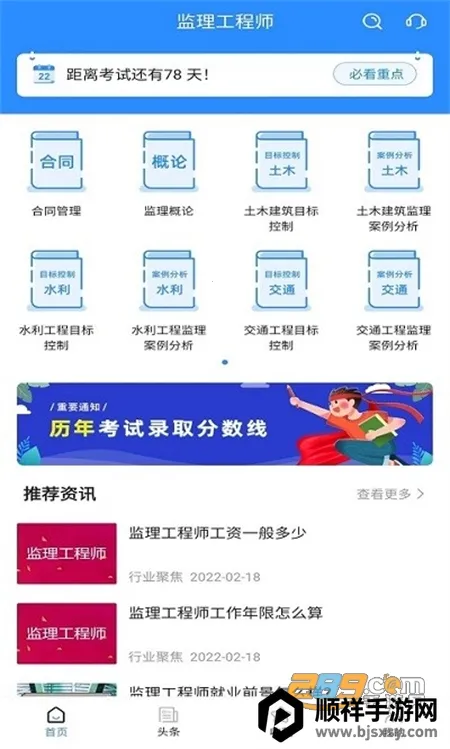Choose 交通工程目标控制 course

coord(281,301)
